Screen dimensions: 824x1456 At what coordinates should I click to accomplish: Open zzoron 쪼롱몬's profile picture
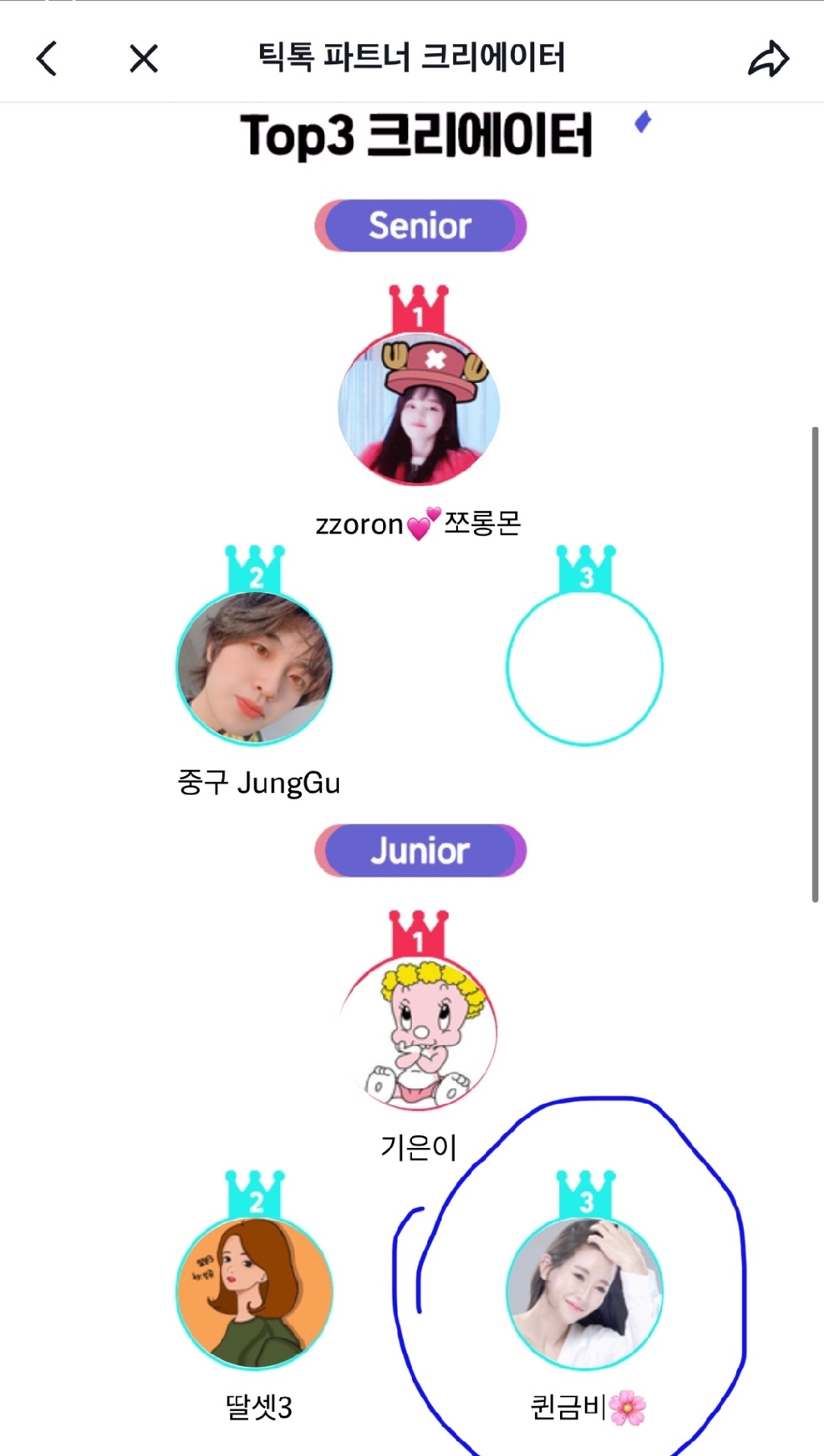pos(419,408)
